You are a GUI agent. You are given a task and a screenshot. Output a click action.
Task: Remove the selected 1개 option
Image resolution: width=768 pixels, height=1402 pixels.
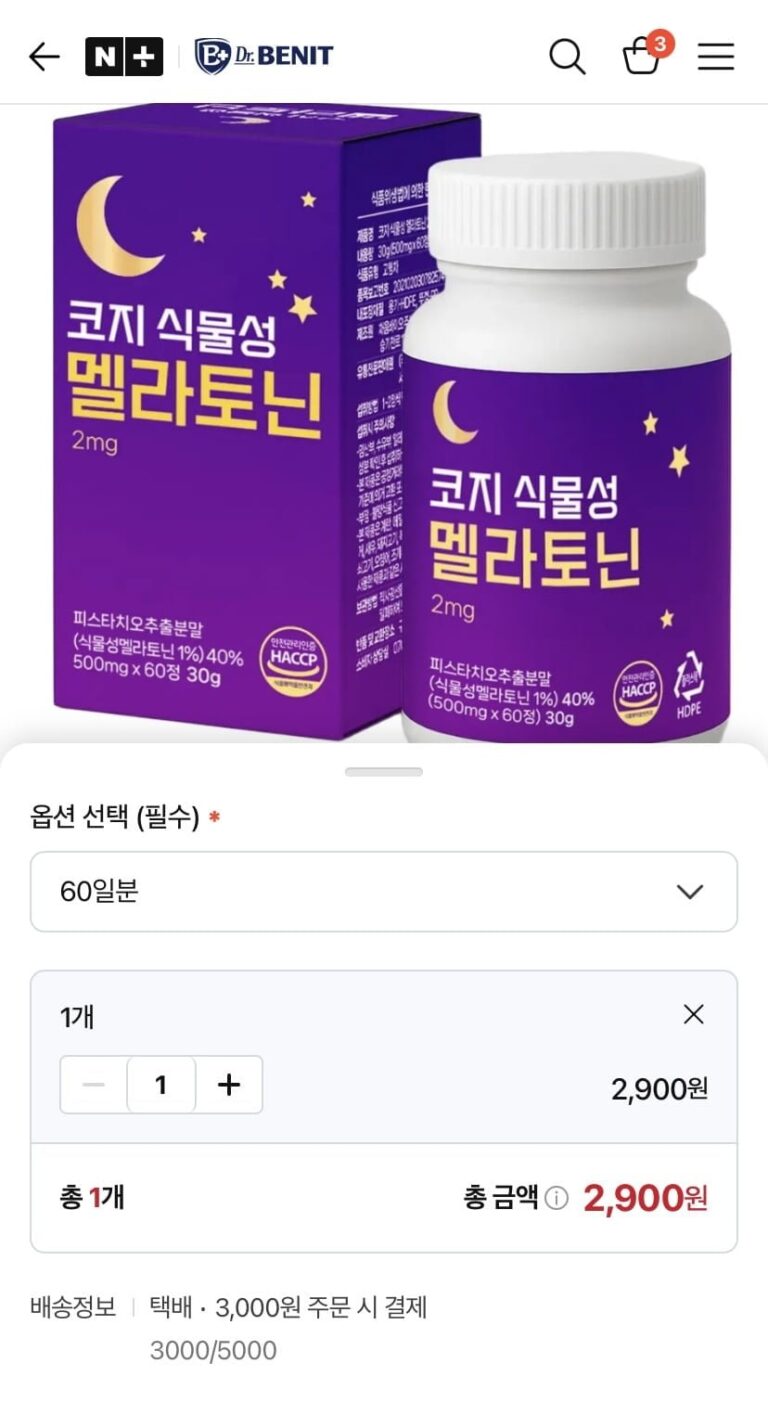[x=693, y=1015]
